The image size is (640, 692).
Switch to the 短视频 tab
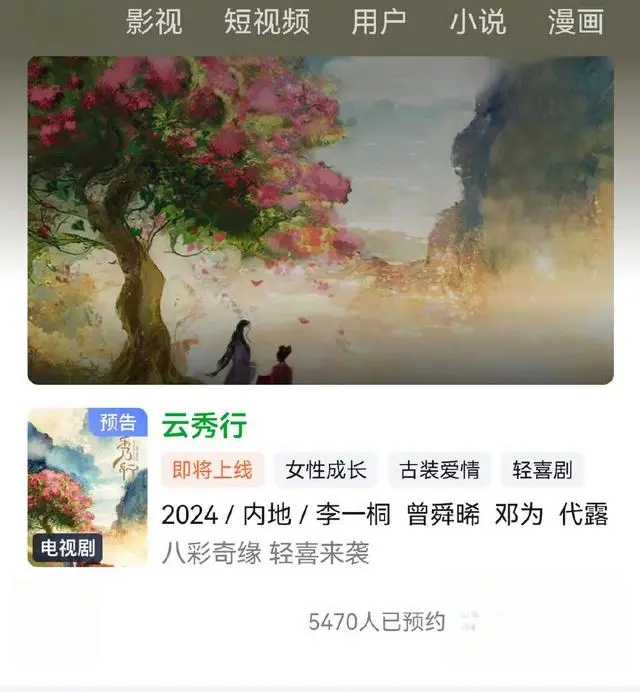(x=267, y=22)
